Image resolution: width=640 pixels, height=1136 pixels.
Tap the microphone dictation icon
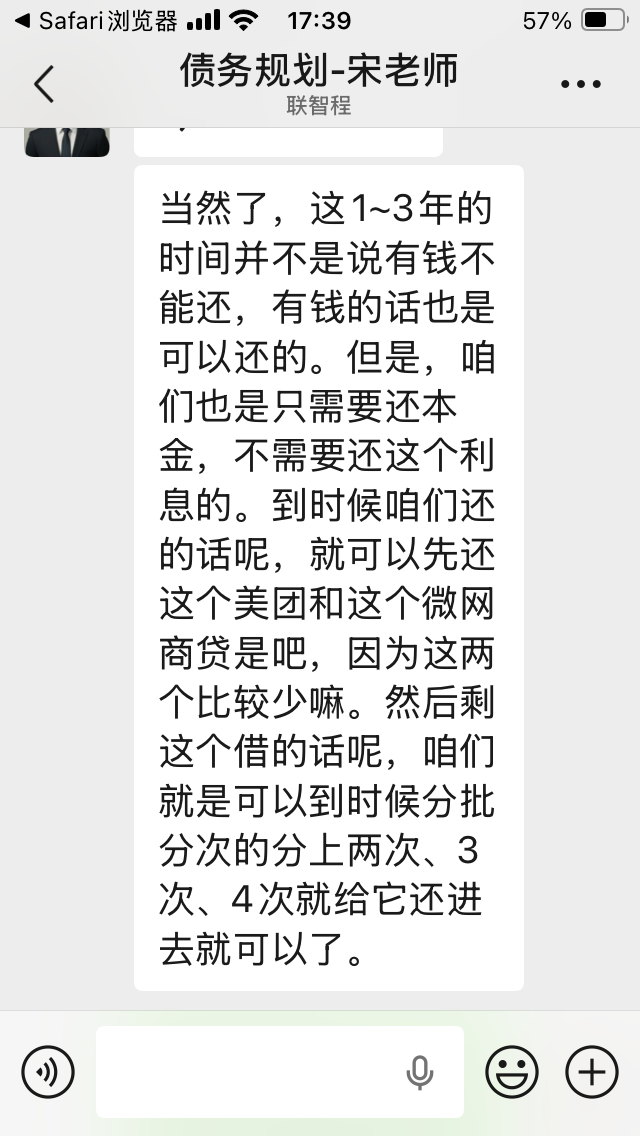point(420,1072)
